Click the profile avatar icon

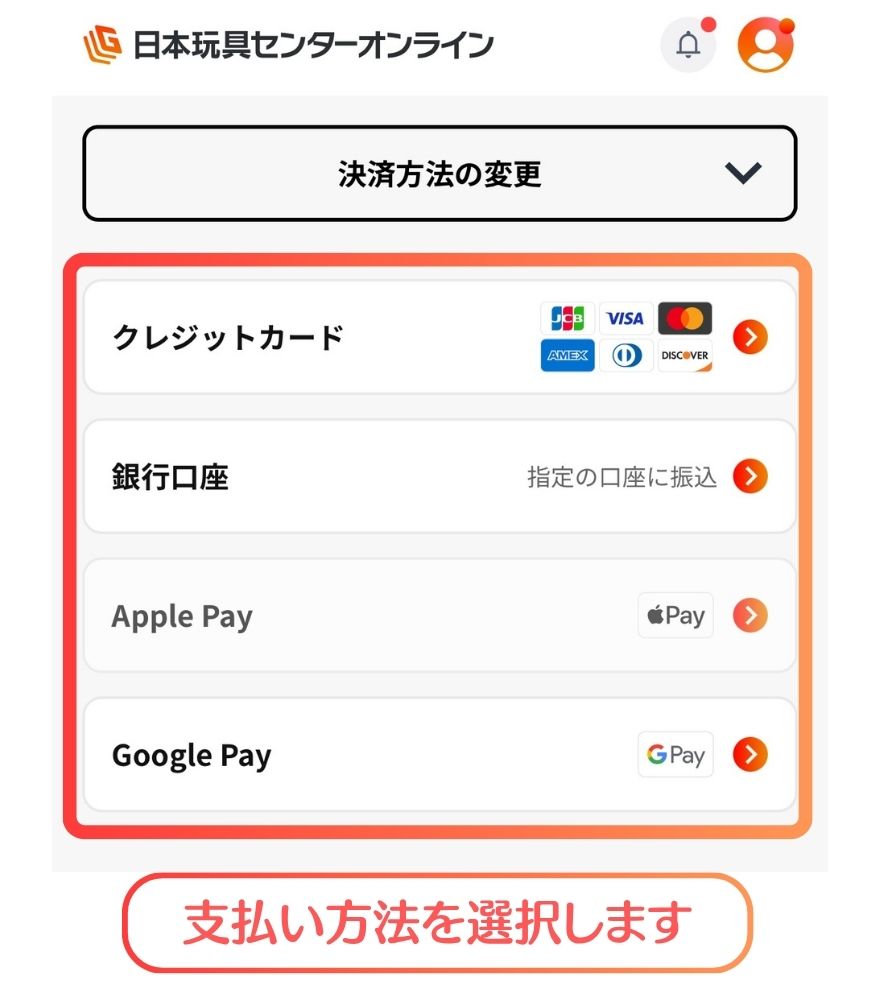click(764, 44)
